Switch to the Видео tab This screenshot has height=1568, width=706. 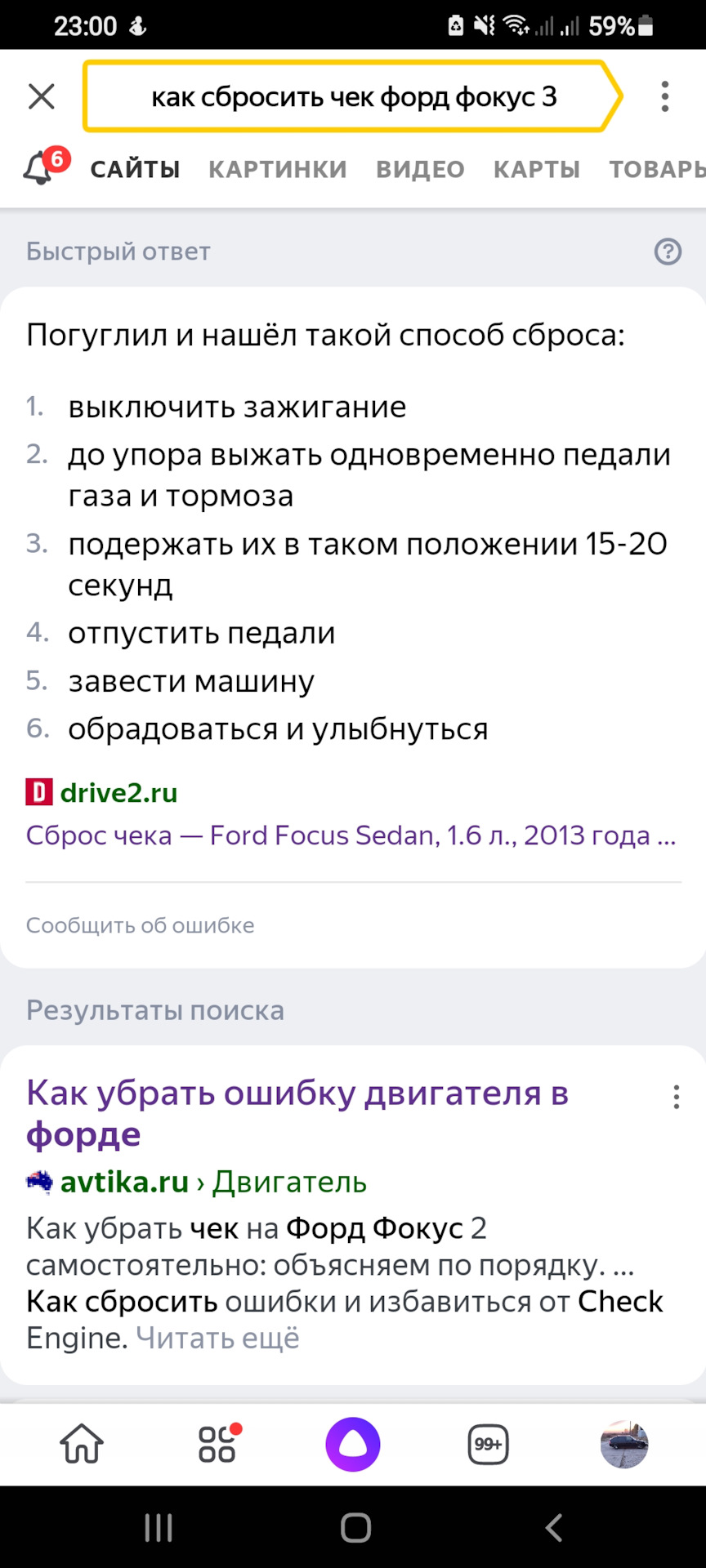[420, 169]
